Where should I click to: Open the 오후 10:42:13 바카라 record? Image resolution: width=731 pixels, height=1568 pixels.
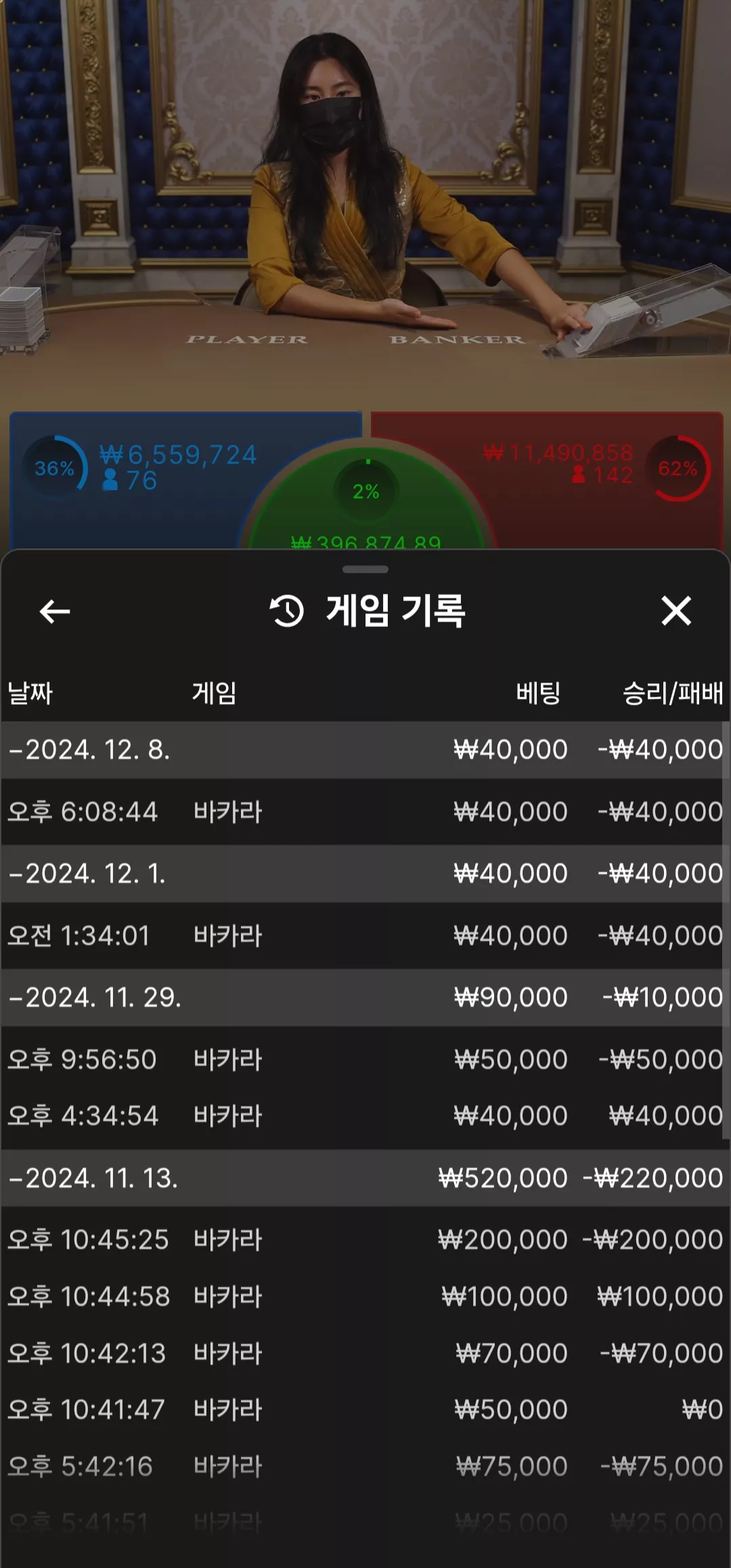pyautogui.click(x=364, y=1354)
